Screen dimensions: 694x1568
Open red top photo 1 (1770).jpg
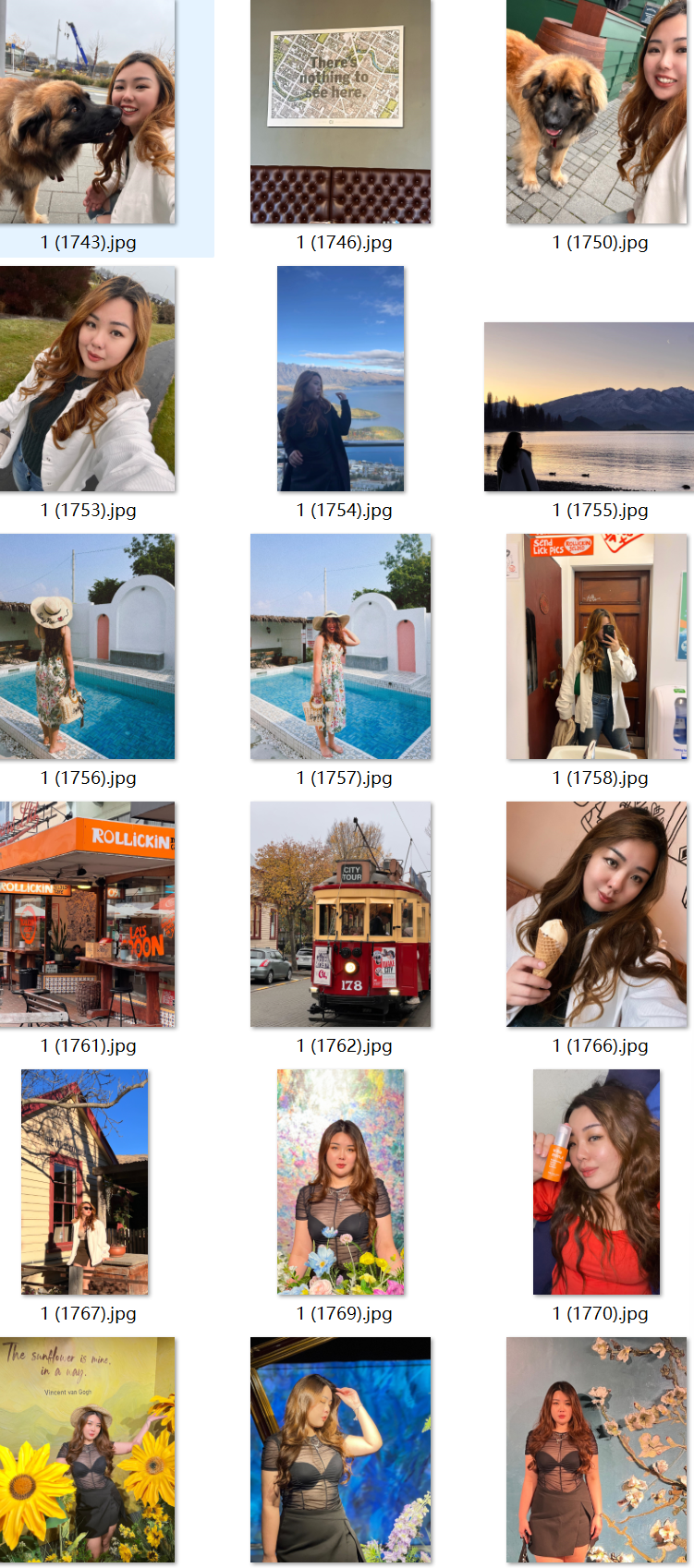(x=596, y=1182)
